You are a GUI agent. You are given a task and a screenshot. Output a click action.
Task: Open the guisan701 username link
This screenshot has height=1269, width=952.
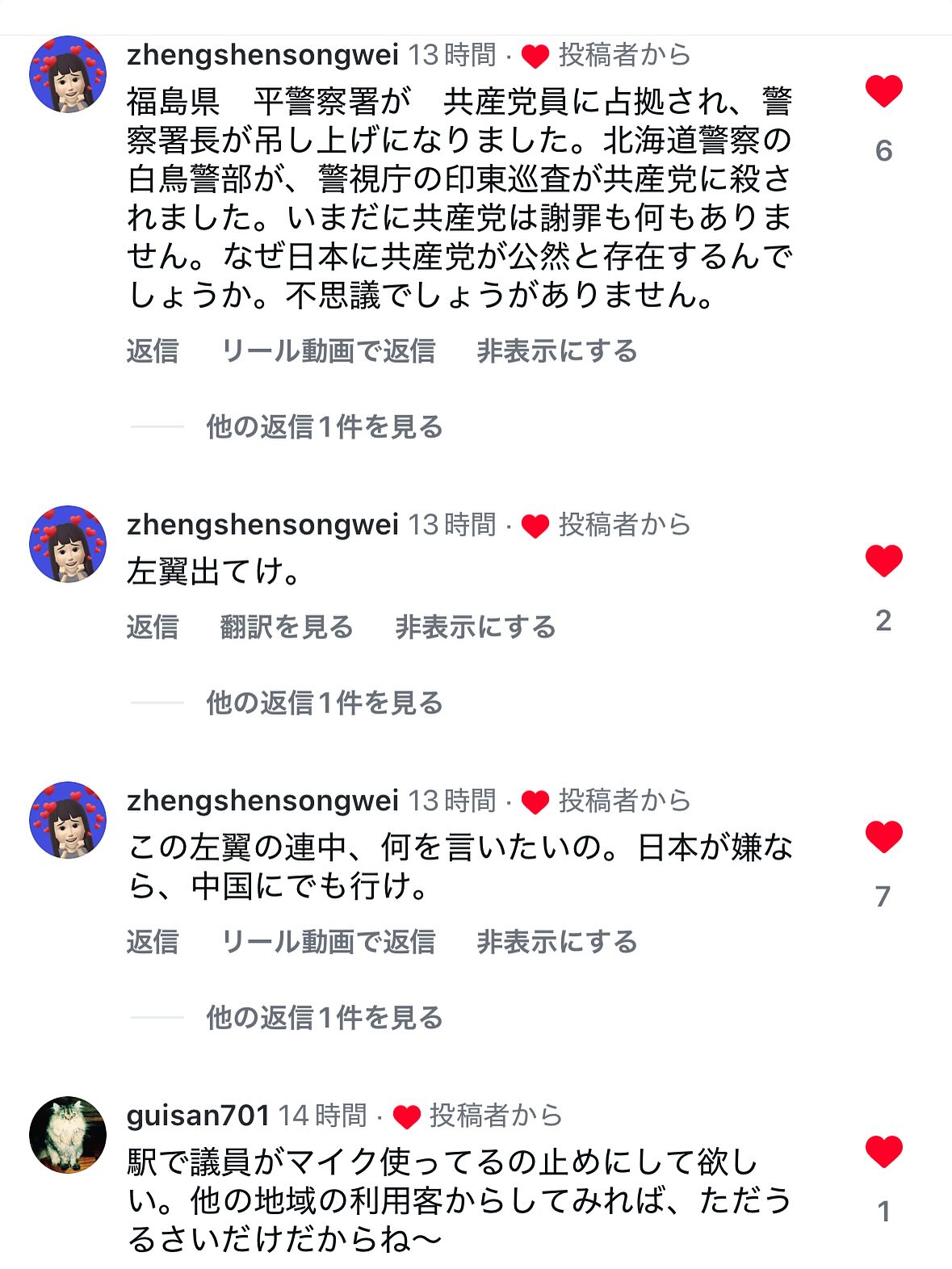click(x=198, y=1116)
